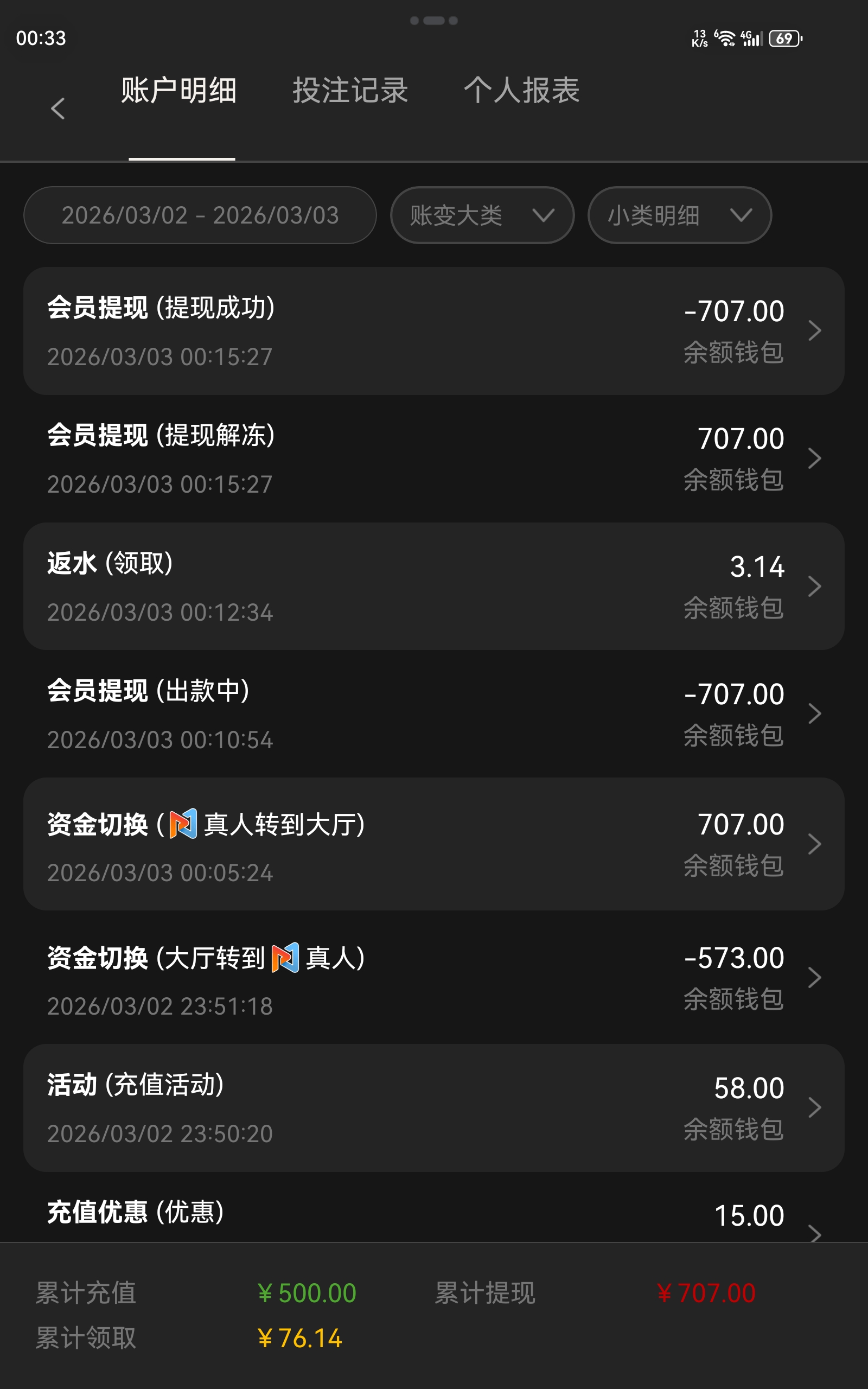Image resolution: width=868 pixels, height=1389 pixels.
Task: Open the 活动 (充值活动) 58.00 record
Action: [x=433, y=1108]
